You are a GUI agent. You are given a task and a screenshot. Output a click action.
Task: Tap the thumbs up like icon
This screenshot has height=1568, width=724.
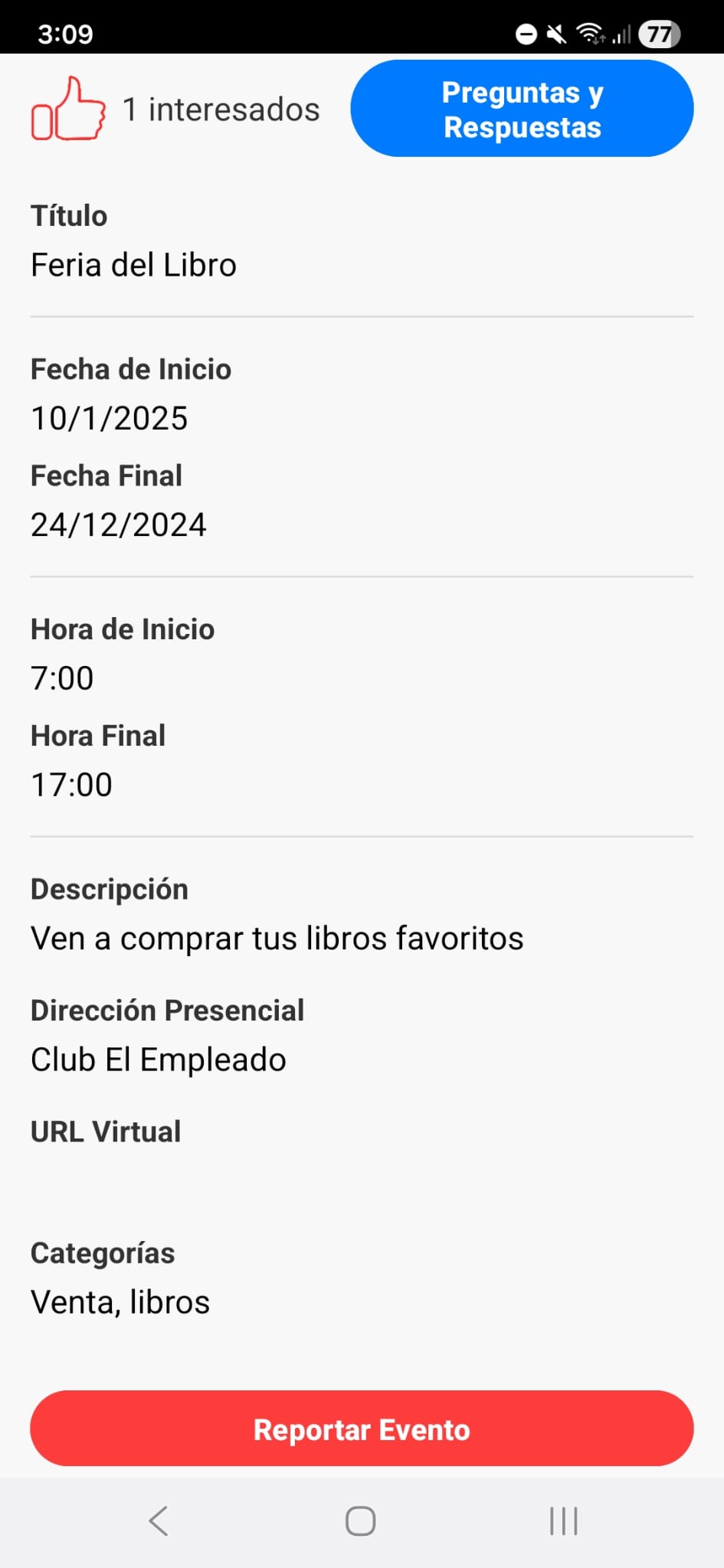point(69,111)
